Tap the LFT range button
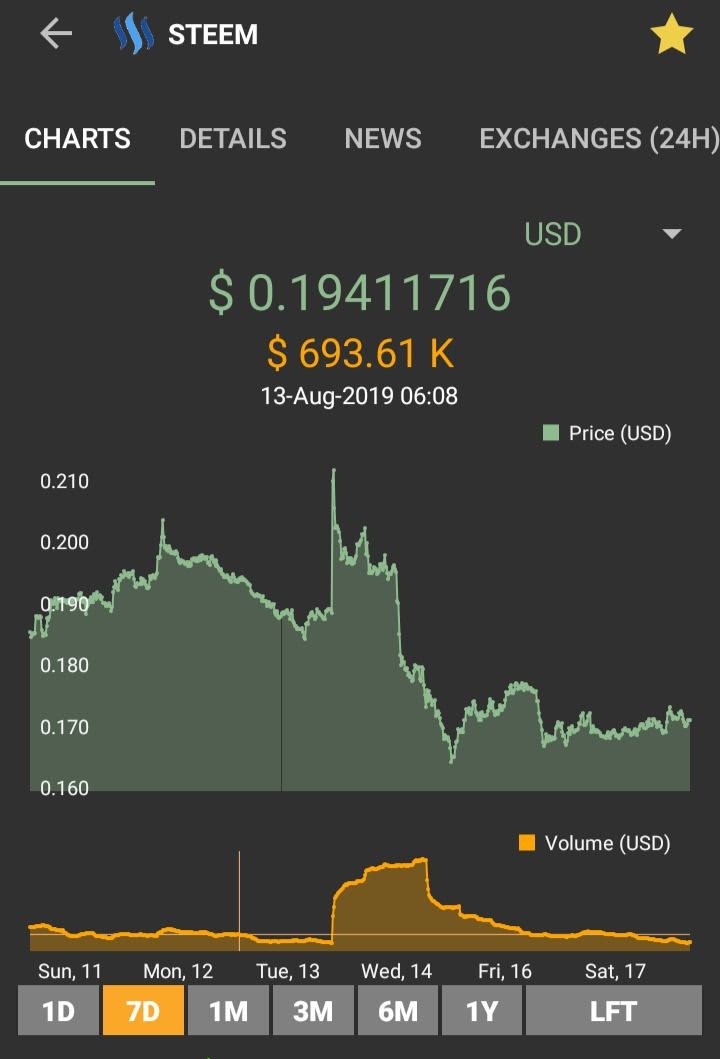Viewport: 720px width, 1059px height. (613, 1010)
